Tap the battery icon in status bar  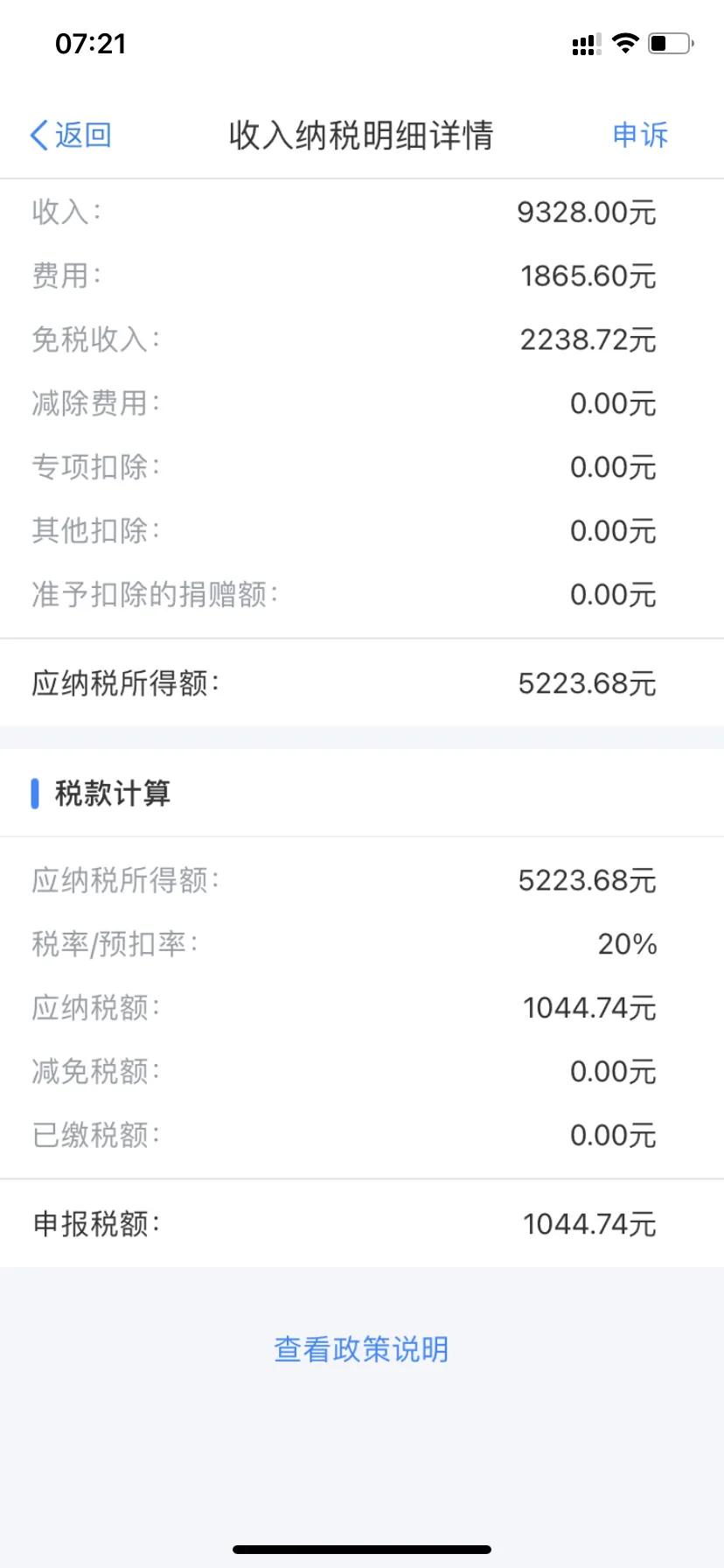click(x=670, y=42)
